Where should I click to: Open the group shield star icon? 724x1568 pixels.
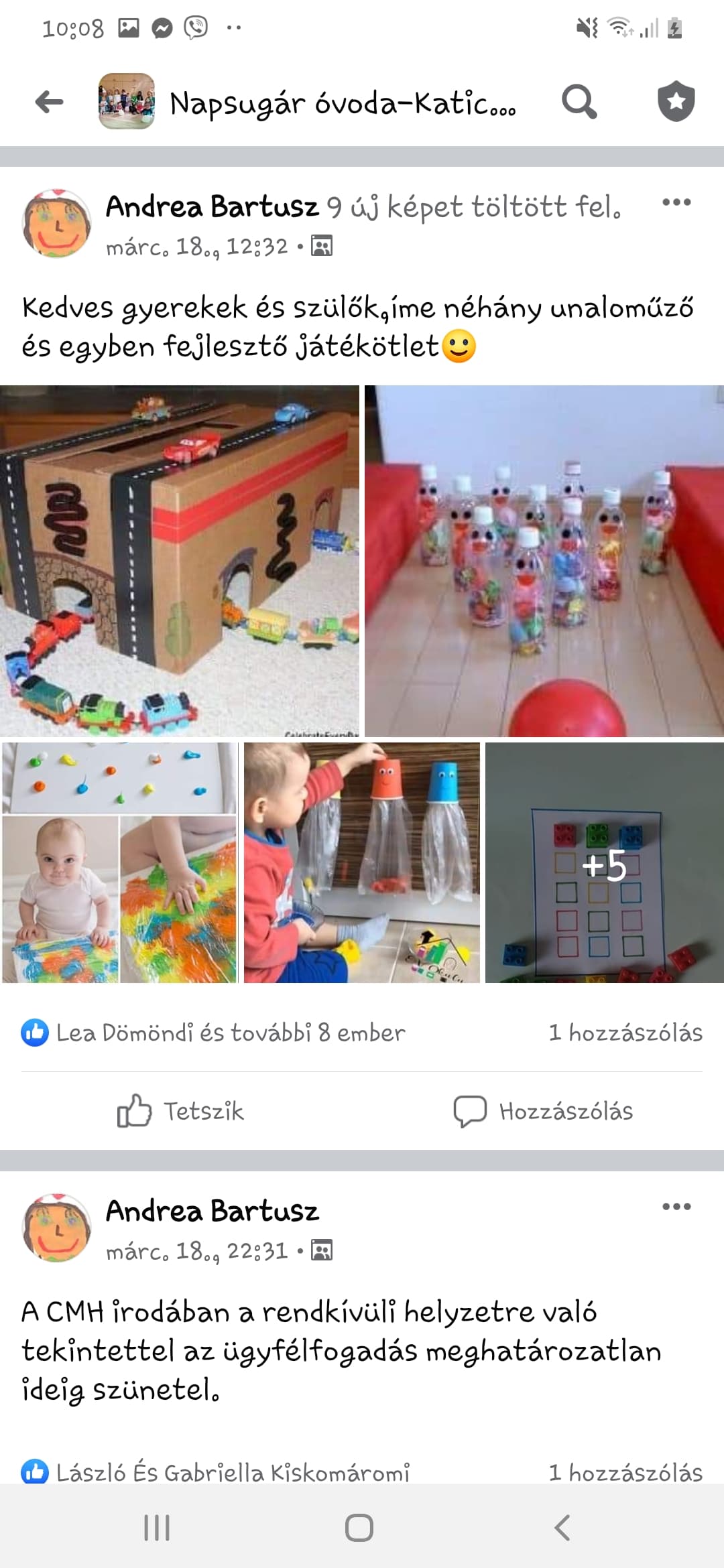point(676,102)
